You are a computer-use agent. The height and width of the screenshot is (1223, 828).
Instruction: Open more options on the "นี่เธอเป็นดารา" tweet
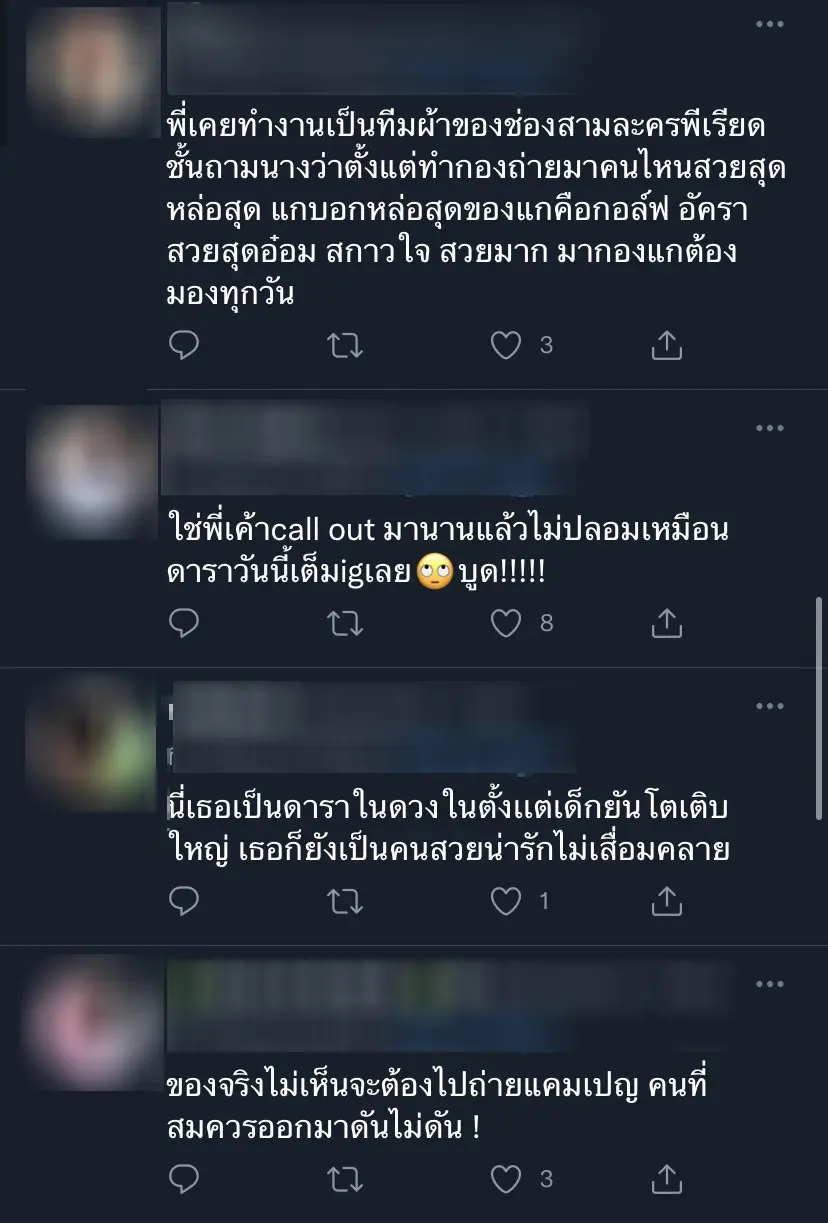(x=770, y=707)
